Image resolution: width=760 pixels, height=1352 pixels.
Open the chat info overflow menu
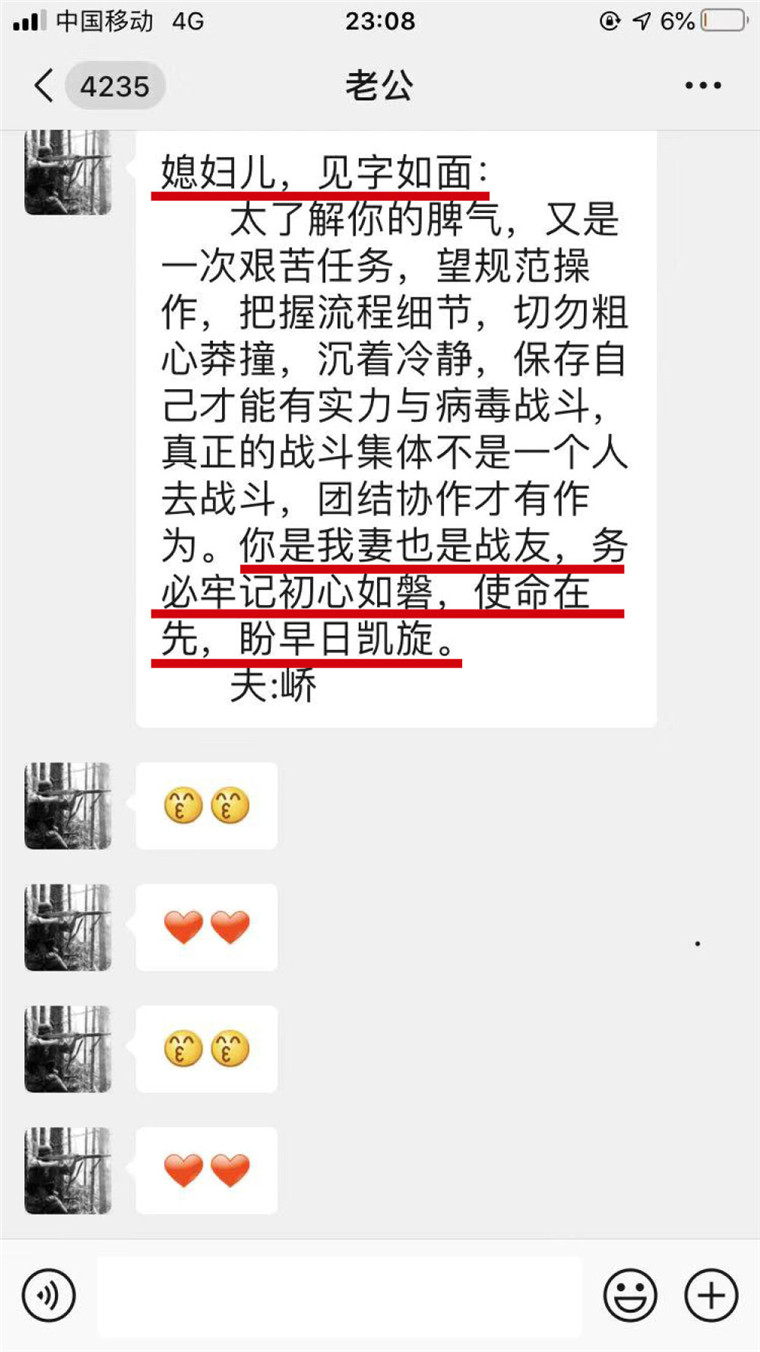tap(703, 87)
